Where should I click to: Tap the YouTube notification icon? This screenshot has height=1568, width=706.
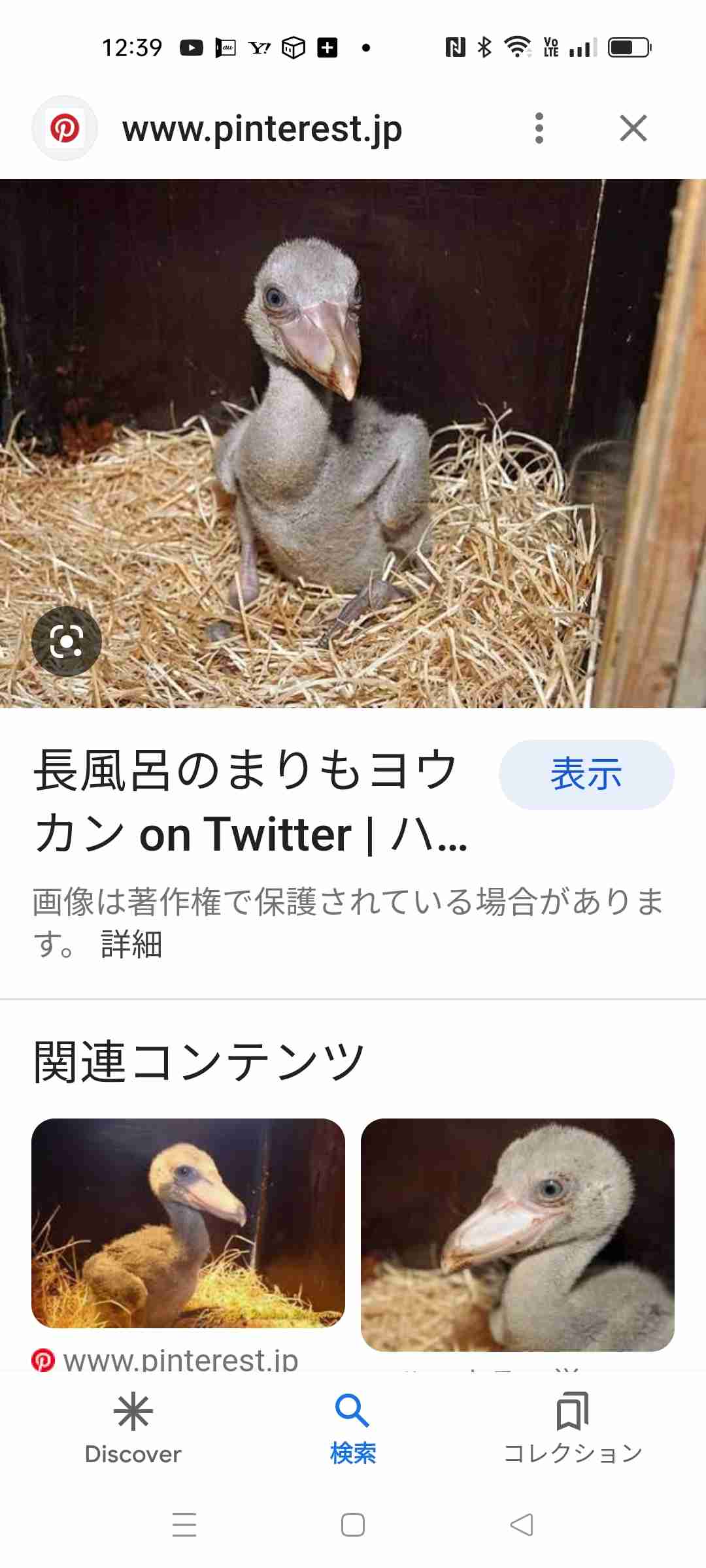193,46
